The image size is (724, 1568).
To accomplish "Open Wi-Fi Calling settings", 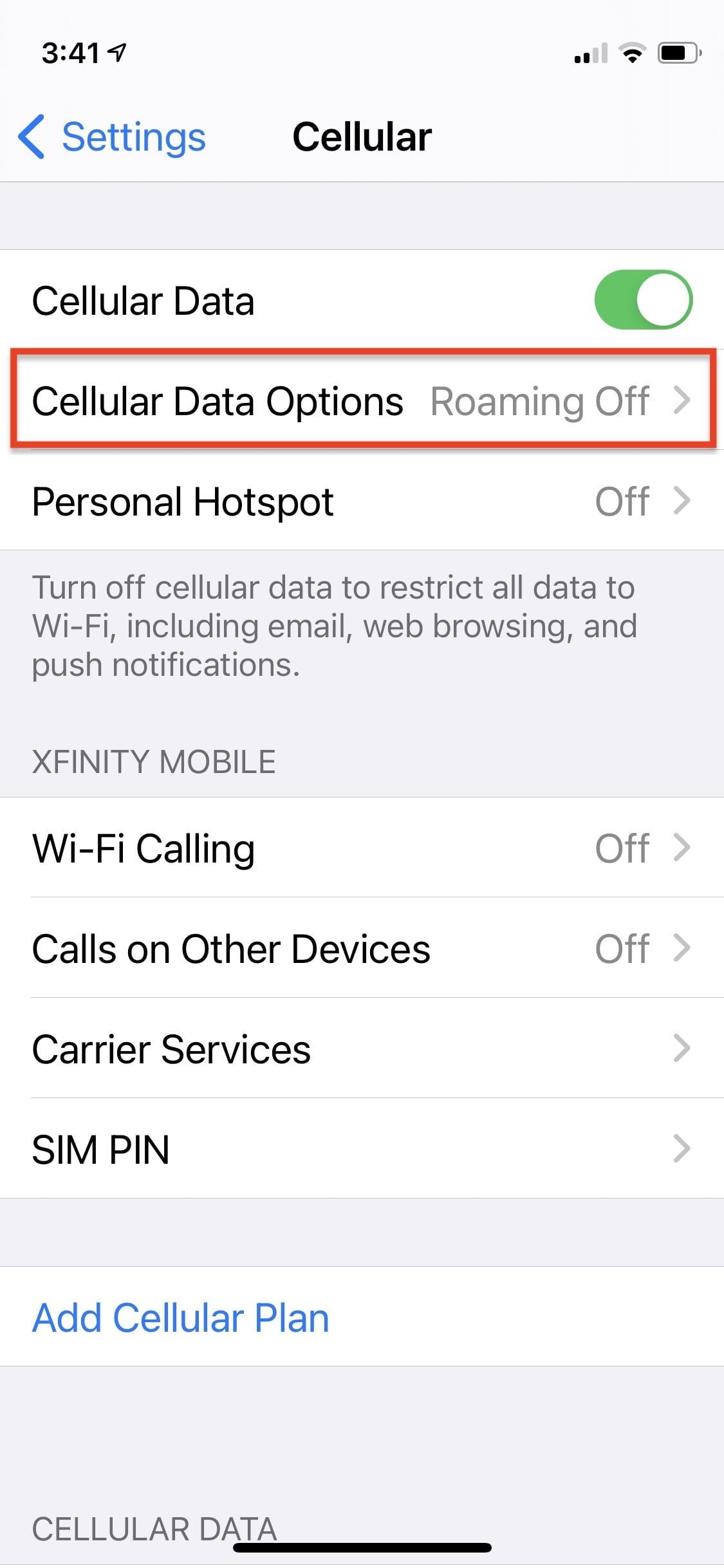I will 362,848.
